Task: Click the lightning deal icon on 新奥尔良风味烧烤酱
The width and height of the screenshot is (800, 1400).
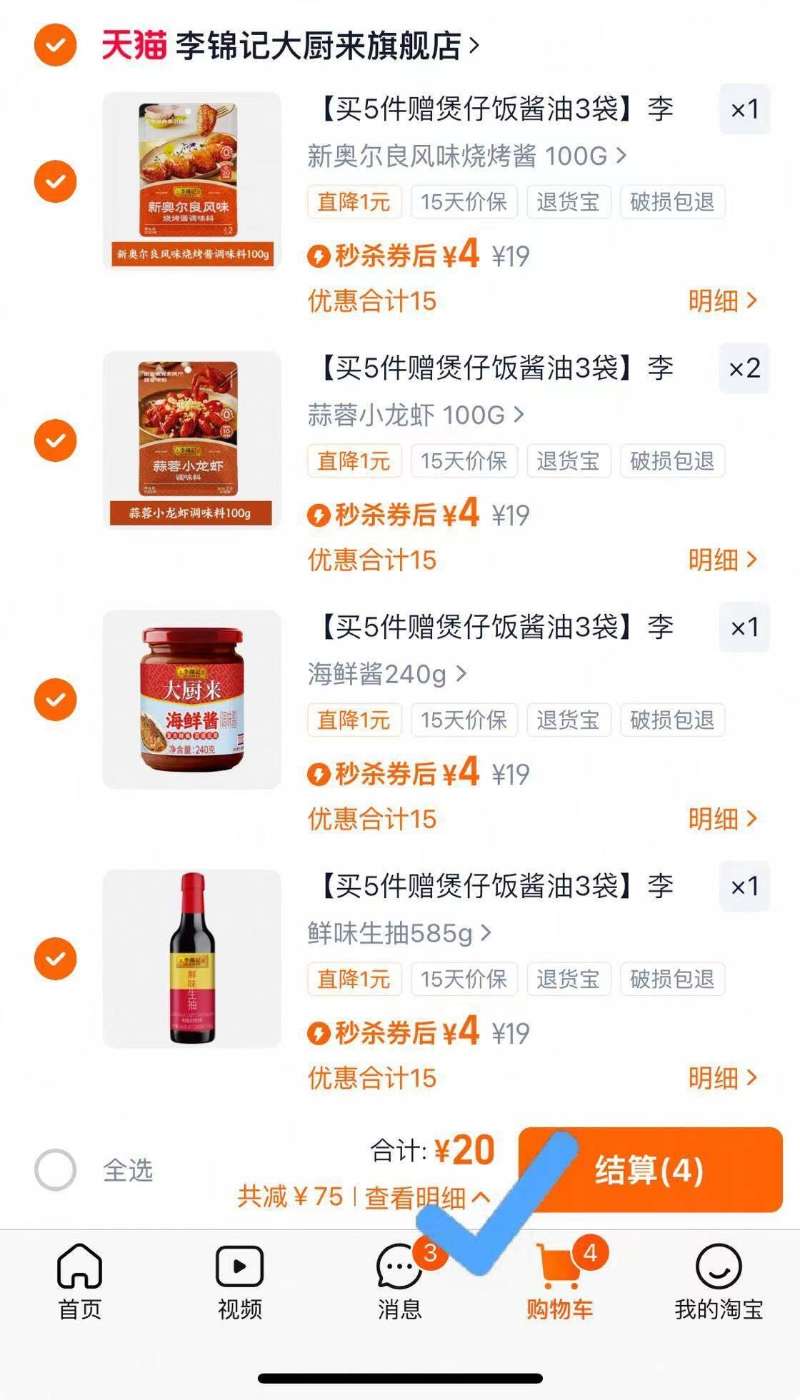Action: coord(318,256)
